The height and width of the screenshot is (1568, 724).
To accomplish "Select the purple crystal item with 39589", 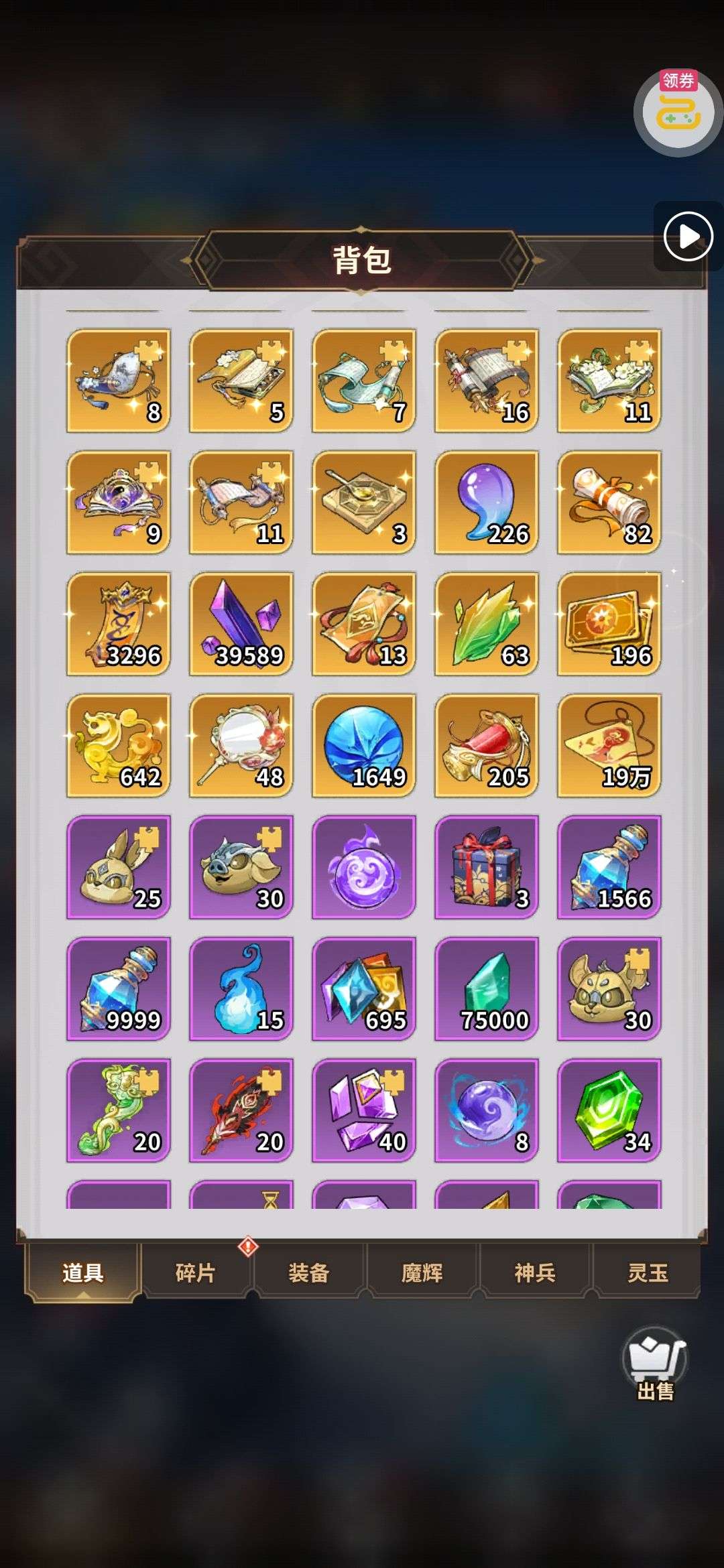I will [x=241, y=624].
